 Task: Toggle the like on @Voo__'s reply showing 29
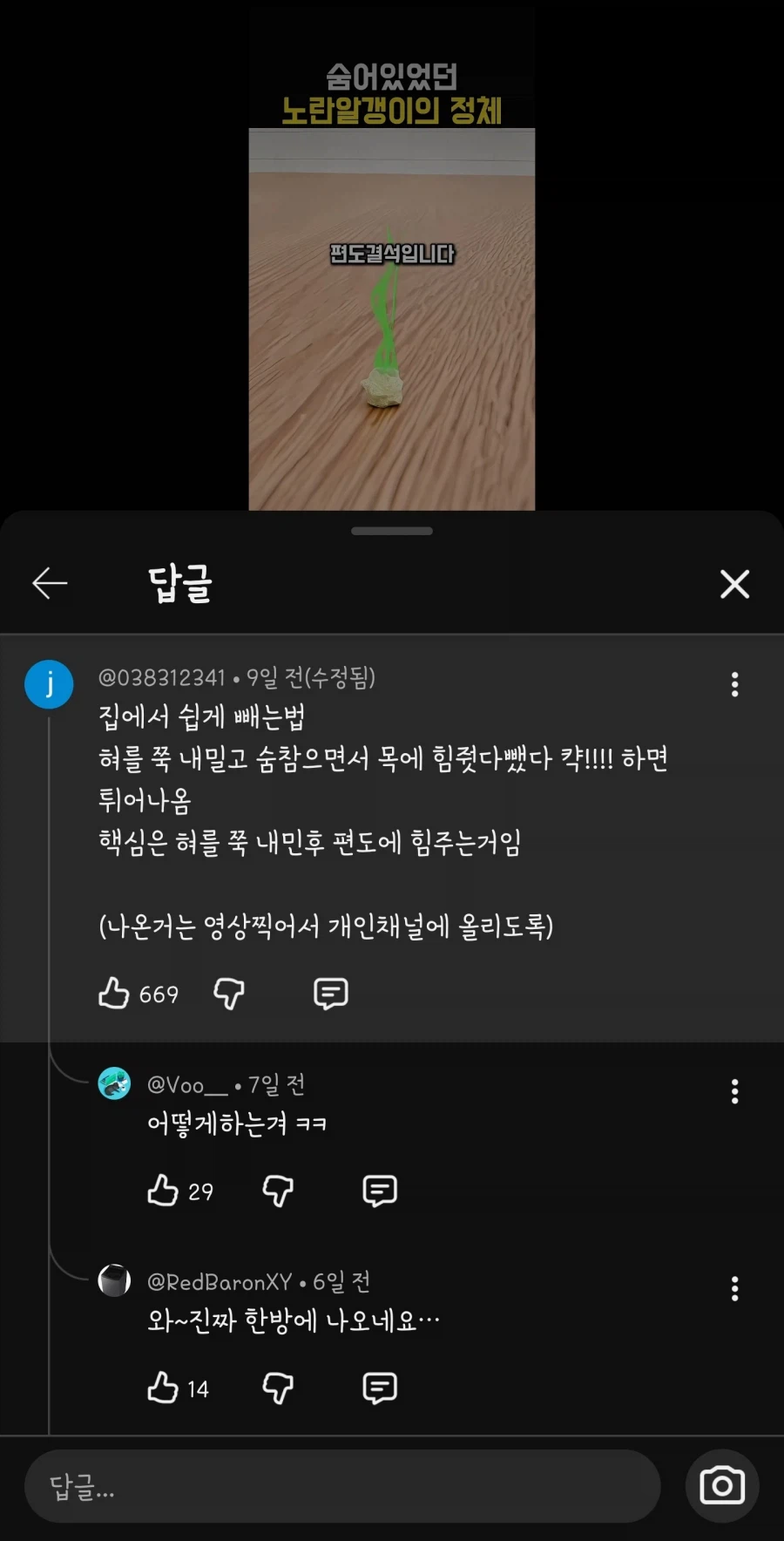click(x=164, y=1191)
